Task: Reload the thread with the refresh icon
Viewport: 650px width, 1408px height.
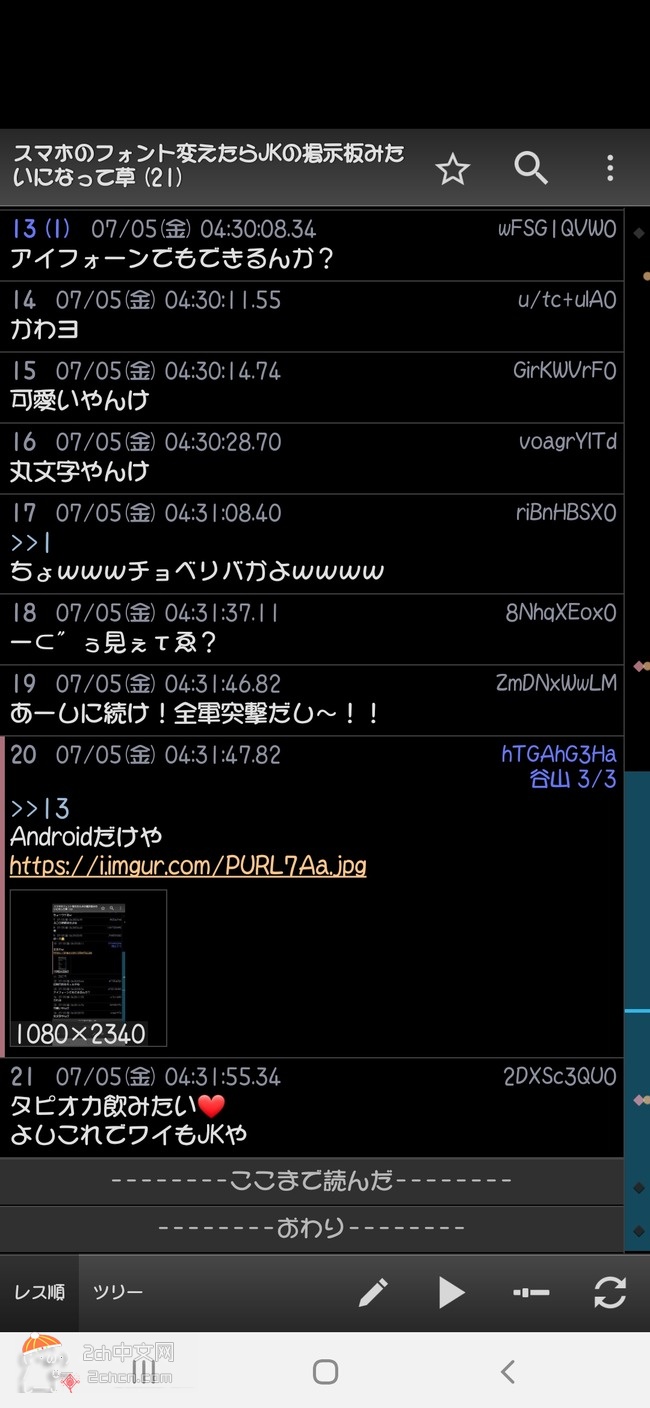Action: (x=609, y=1293)
